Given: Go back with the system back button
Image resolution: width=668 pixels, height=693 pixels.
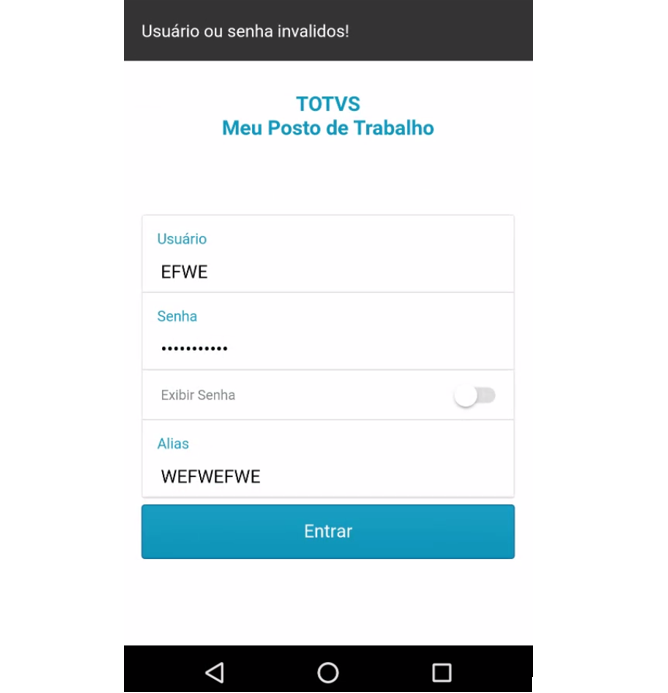Looking at the screenshot, I should (x=214, y=672).
